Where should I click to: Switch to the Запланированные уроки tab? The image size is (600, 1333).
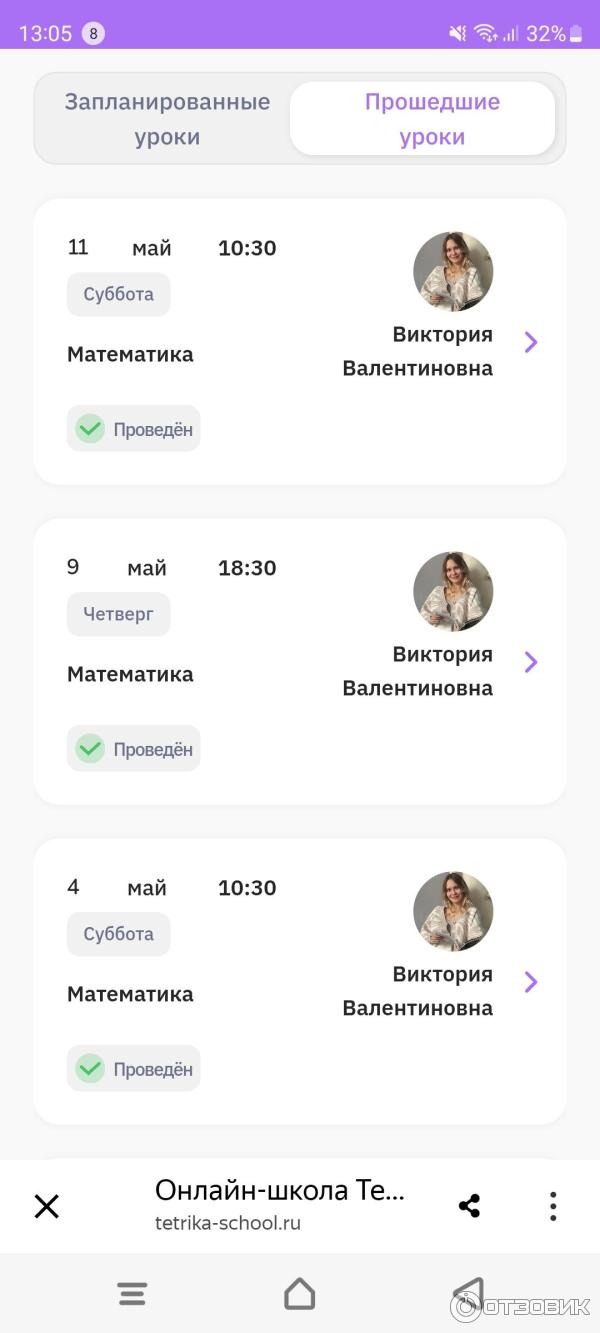pyautogui.click(x=167, y=119)
